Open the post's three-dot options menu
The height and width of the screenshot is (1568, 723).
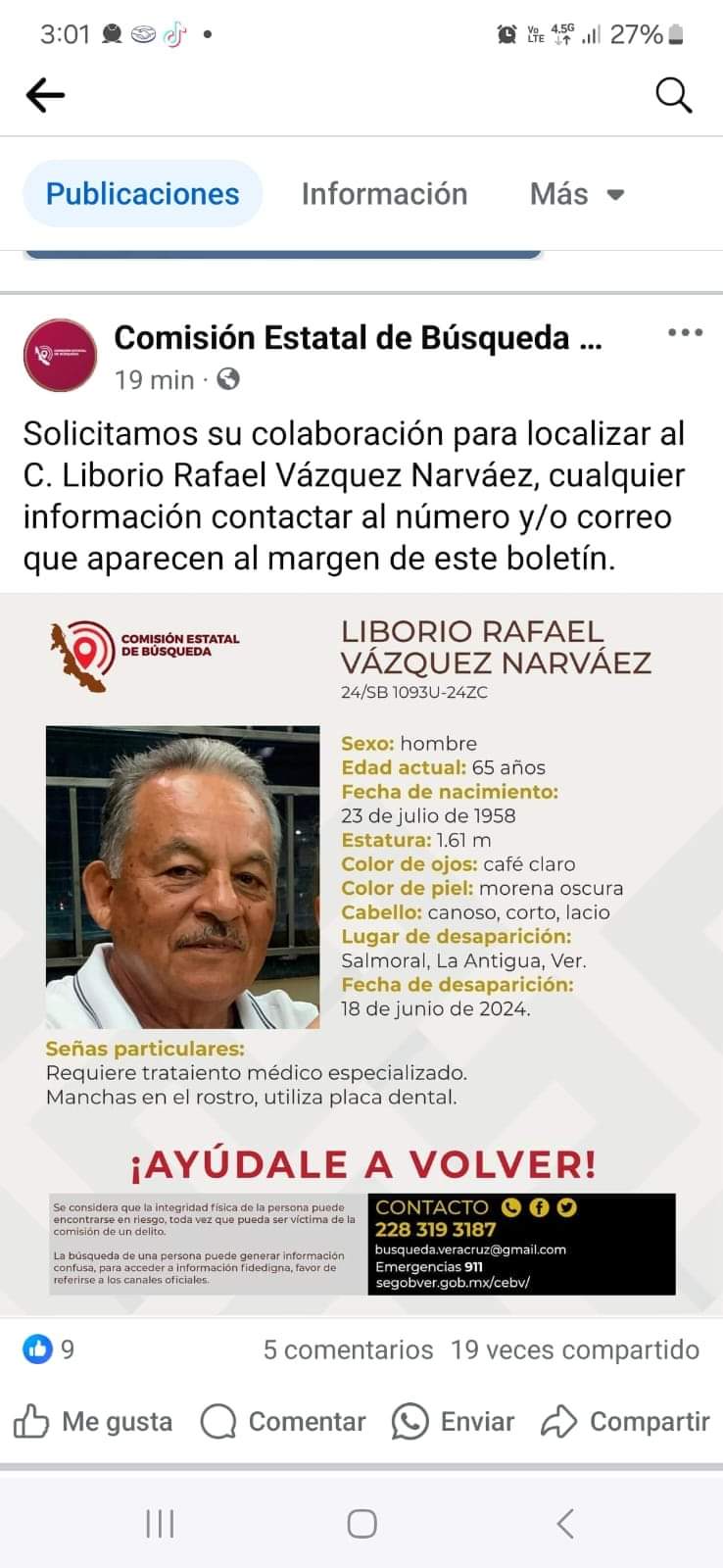pyautogui.click(x=684, y=333)
